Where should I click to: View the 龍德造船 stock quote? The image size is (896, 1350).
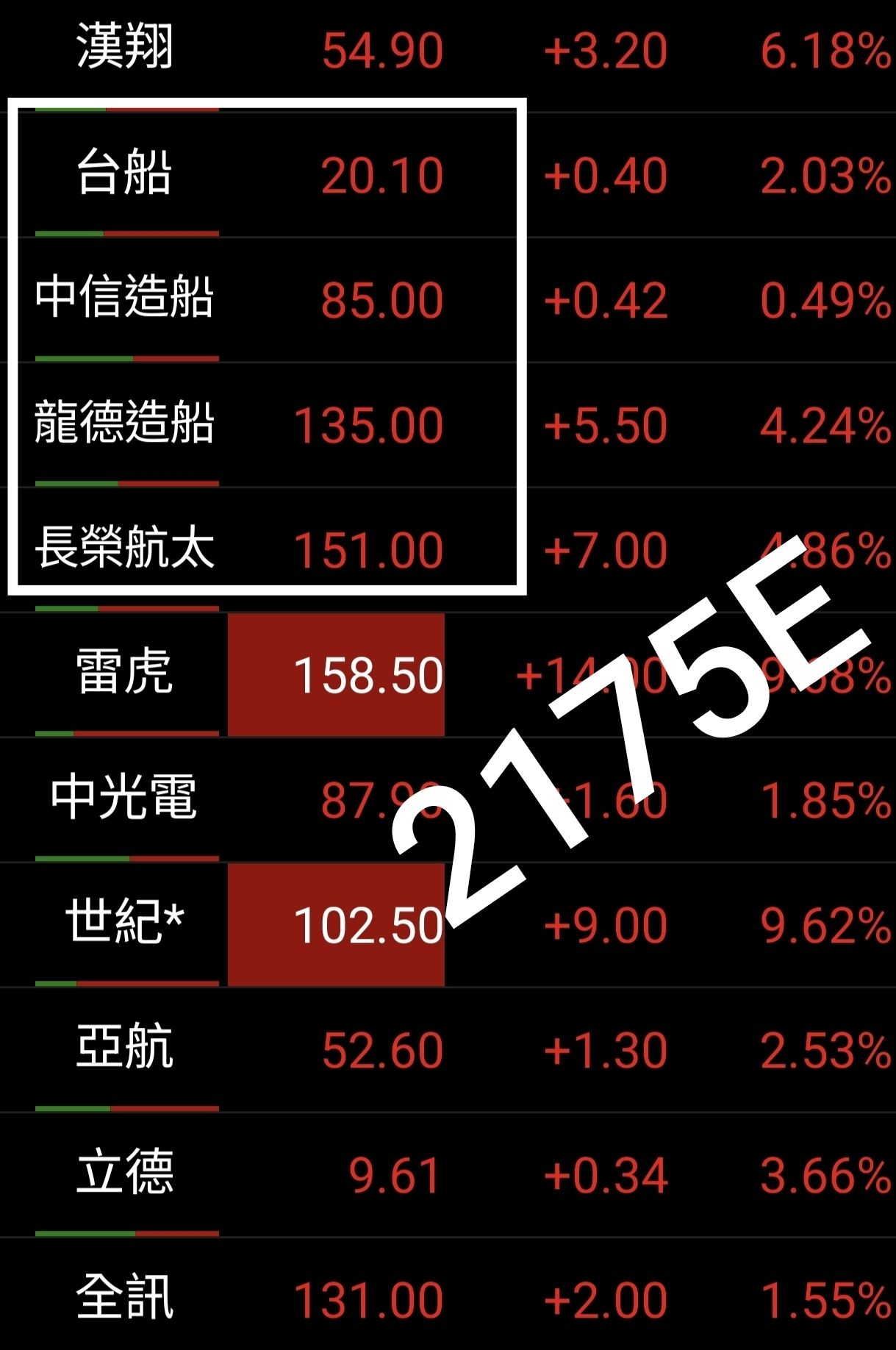click(125, 424)
